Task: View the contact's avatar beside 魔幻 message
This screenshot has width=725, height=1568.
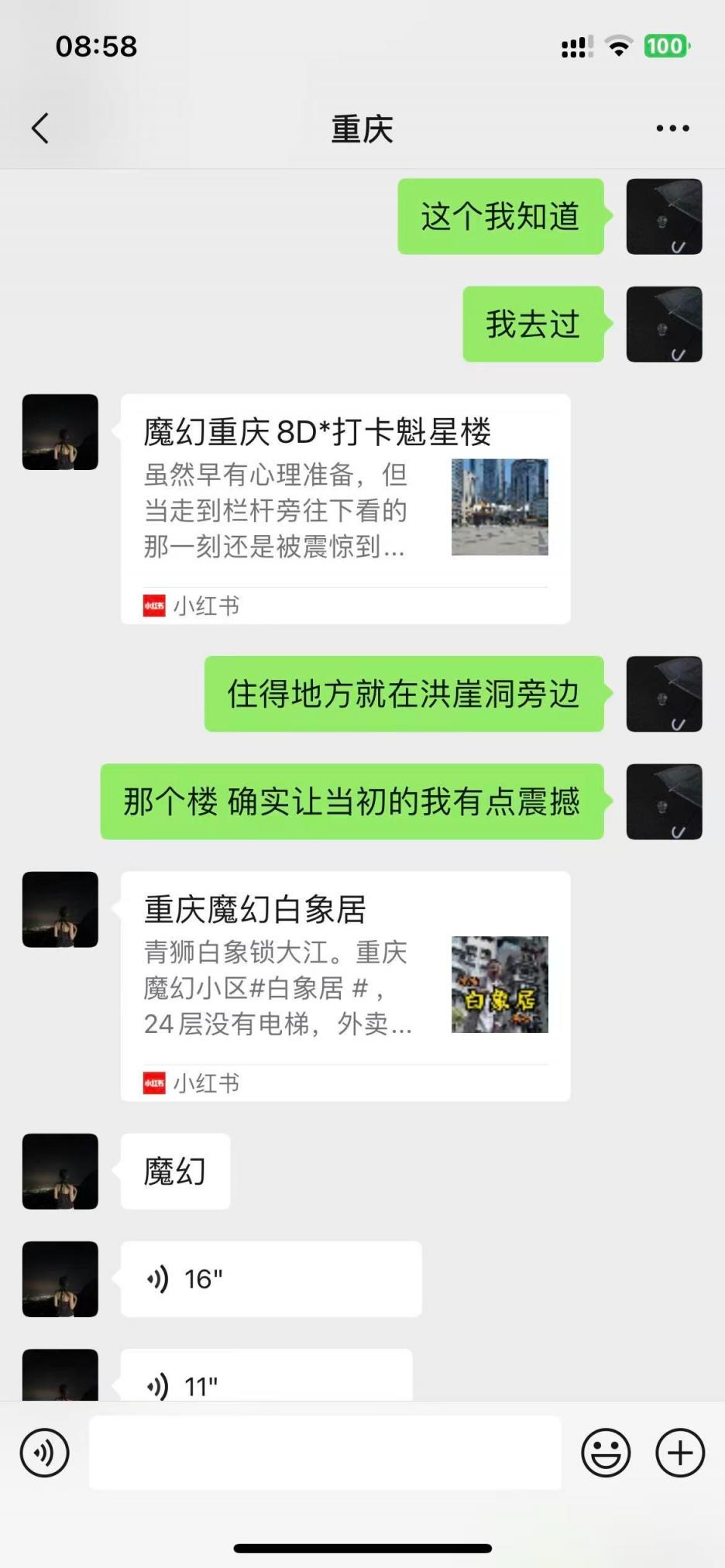Action: [x=60, y=1171]
